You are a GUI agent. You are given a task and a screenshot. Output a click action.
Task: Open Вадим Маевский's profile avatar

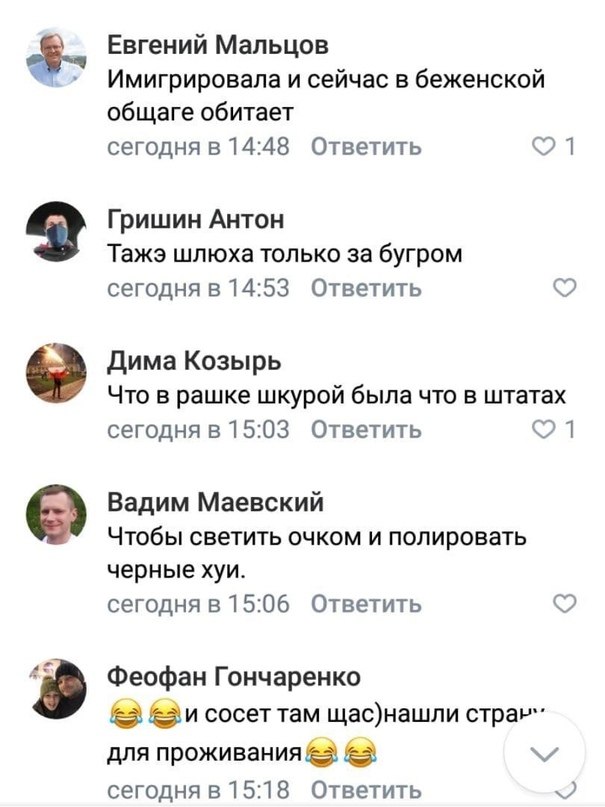[56, 514]
